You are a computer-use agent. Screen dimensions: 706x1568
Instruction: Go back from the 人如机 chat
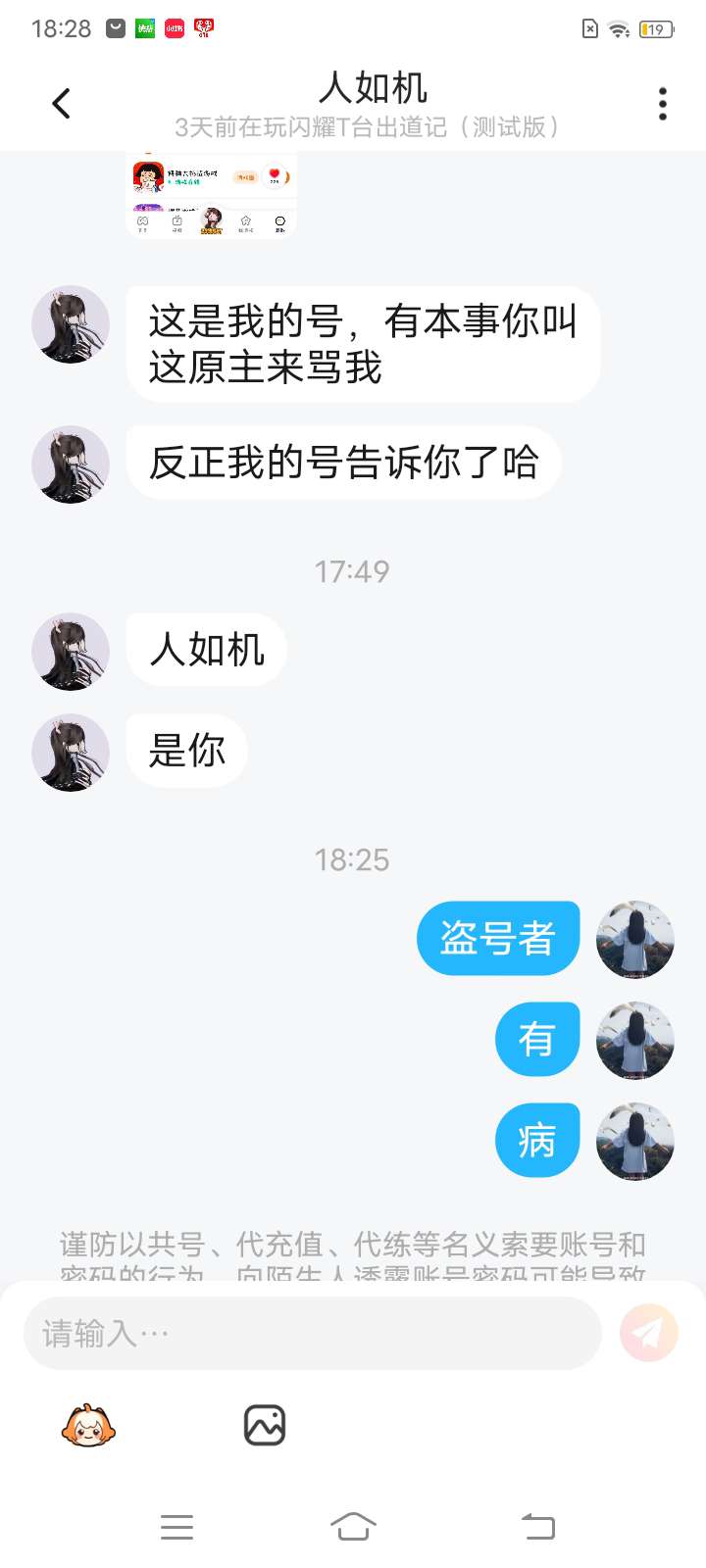(x=62, y=103)
